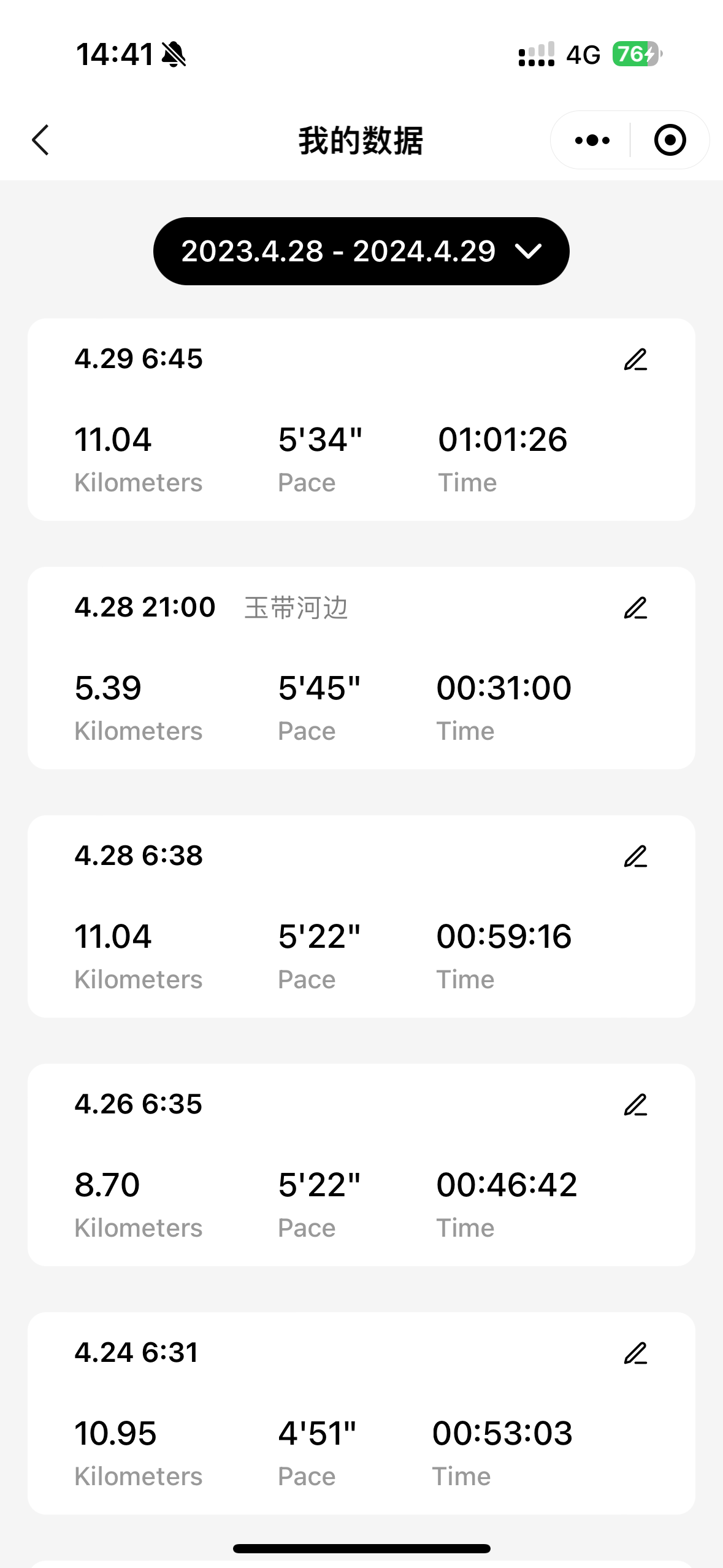Close the mini program with the circle button
The image size is (723, 1568).
[670, 140]
